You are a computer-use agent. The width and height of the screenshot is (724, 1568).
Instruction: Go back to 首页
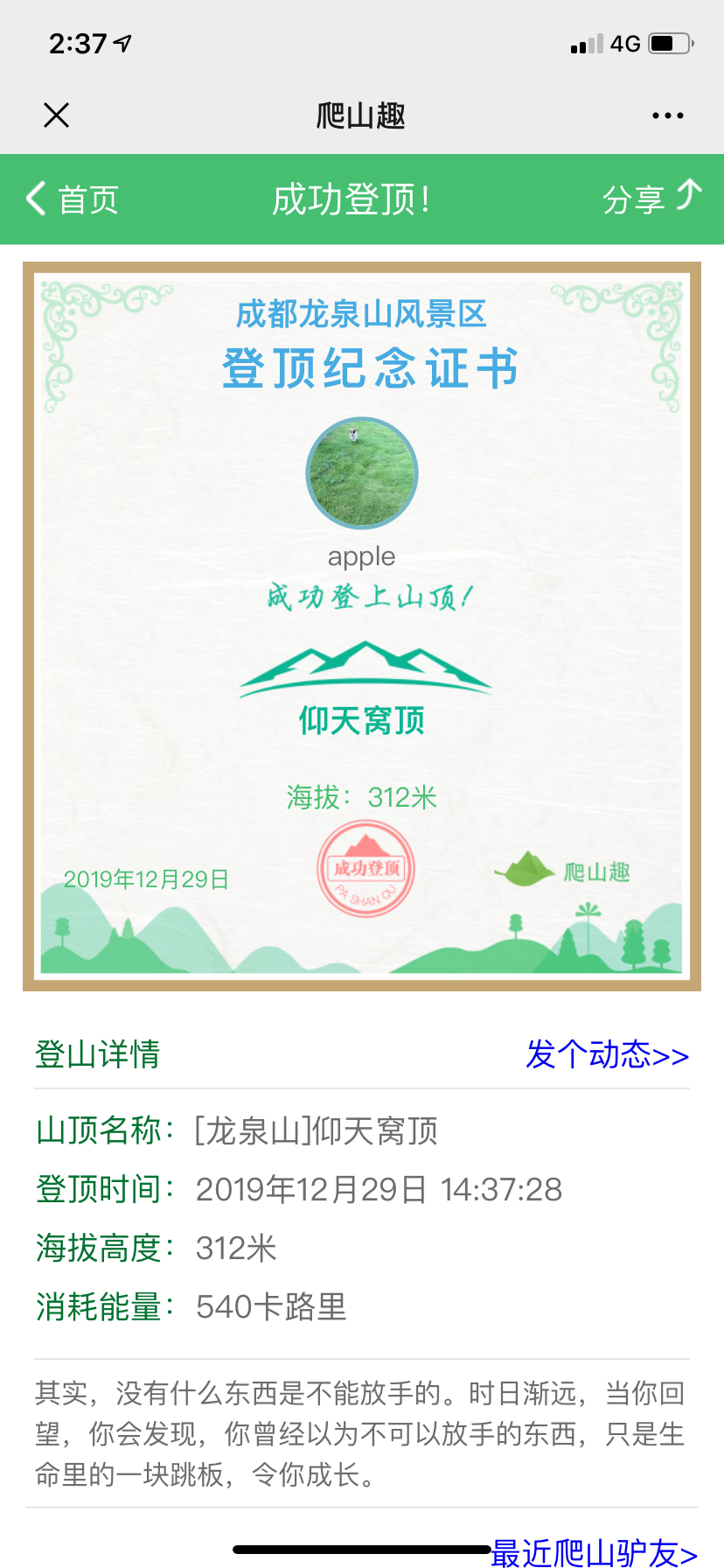(x=73, y=199)
